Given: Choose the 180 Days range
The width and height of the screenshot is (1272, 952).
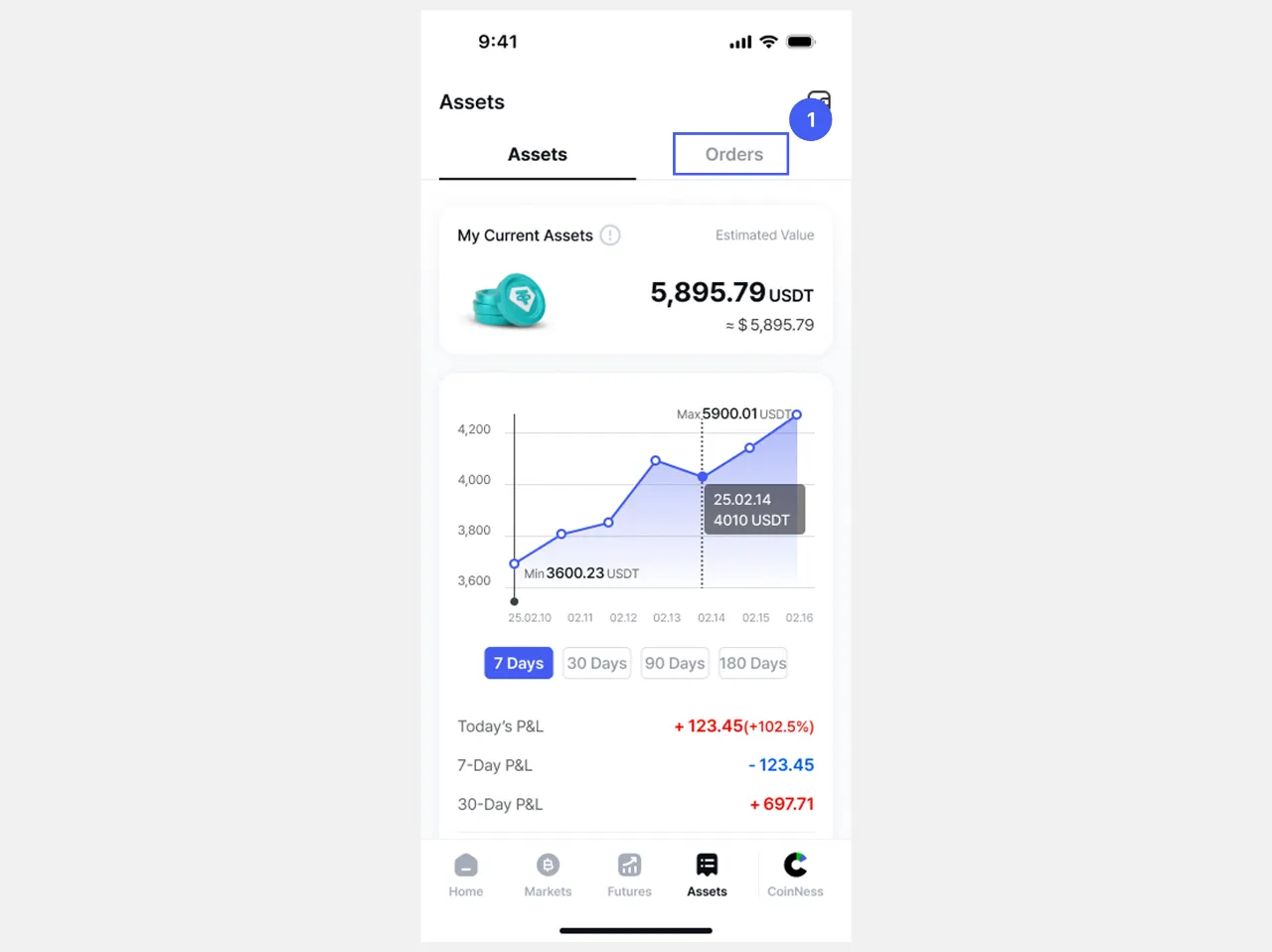Looking at the screenshot, I should click(752, 663).
